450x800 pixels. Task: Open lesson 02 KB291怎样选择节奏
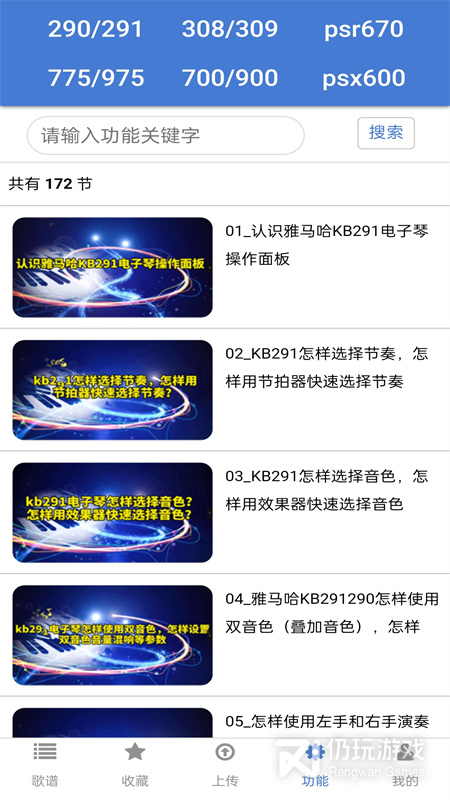coord(225,390)
